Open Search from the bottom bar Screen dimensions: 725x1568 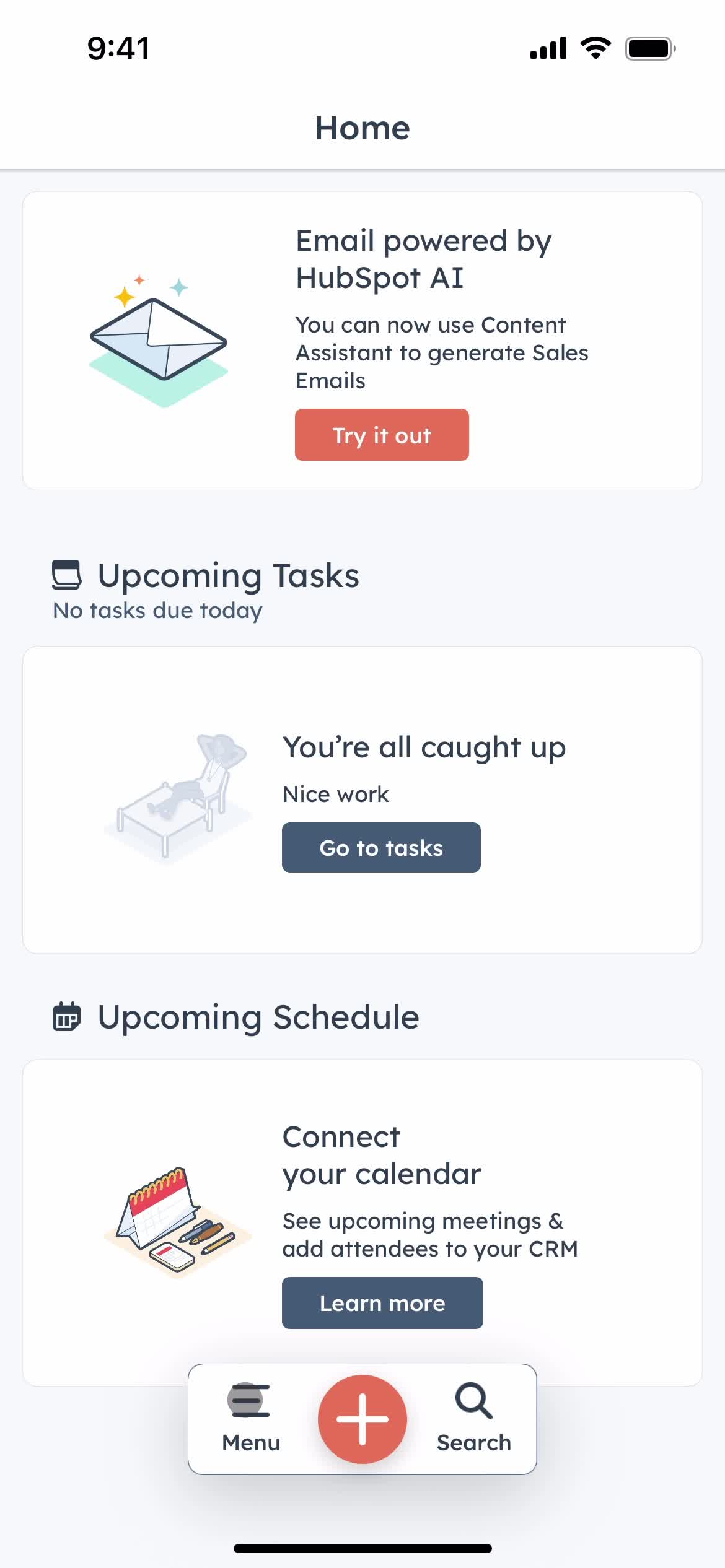(x=474, y=1418)
